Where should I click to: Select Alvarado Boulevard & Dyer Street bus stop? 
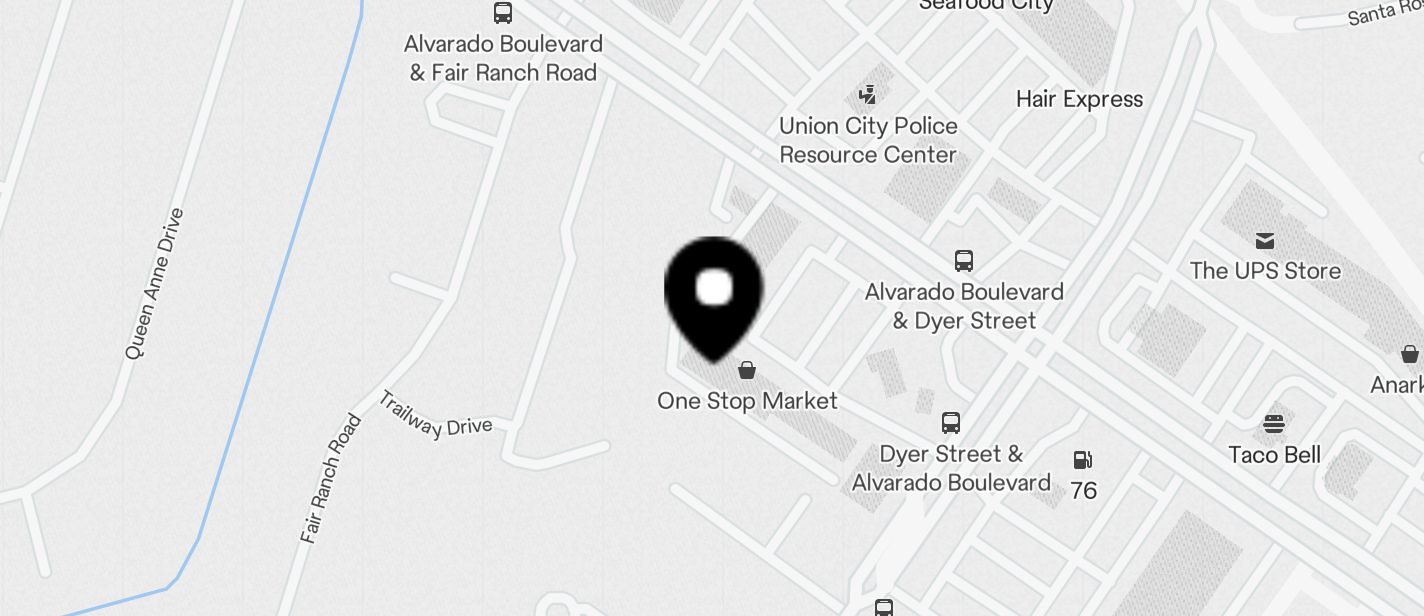coord(963,262)
